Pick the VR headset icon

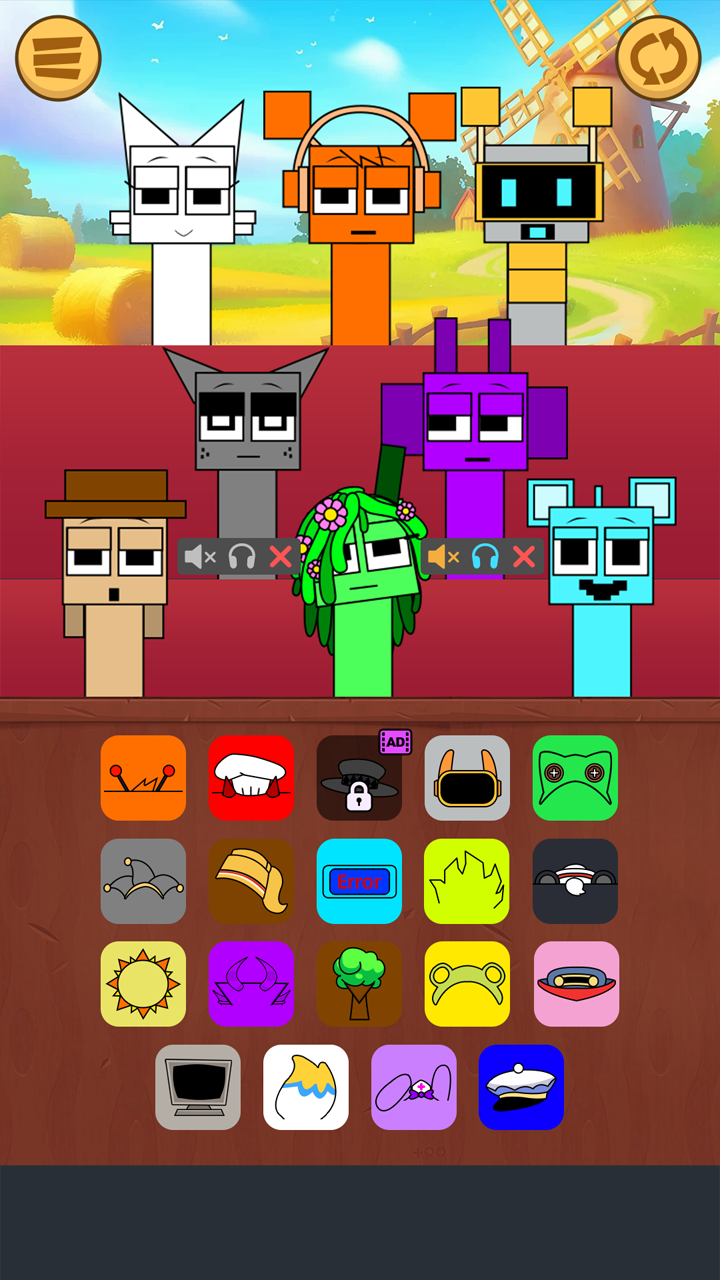click(x=467, y=778)
